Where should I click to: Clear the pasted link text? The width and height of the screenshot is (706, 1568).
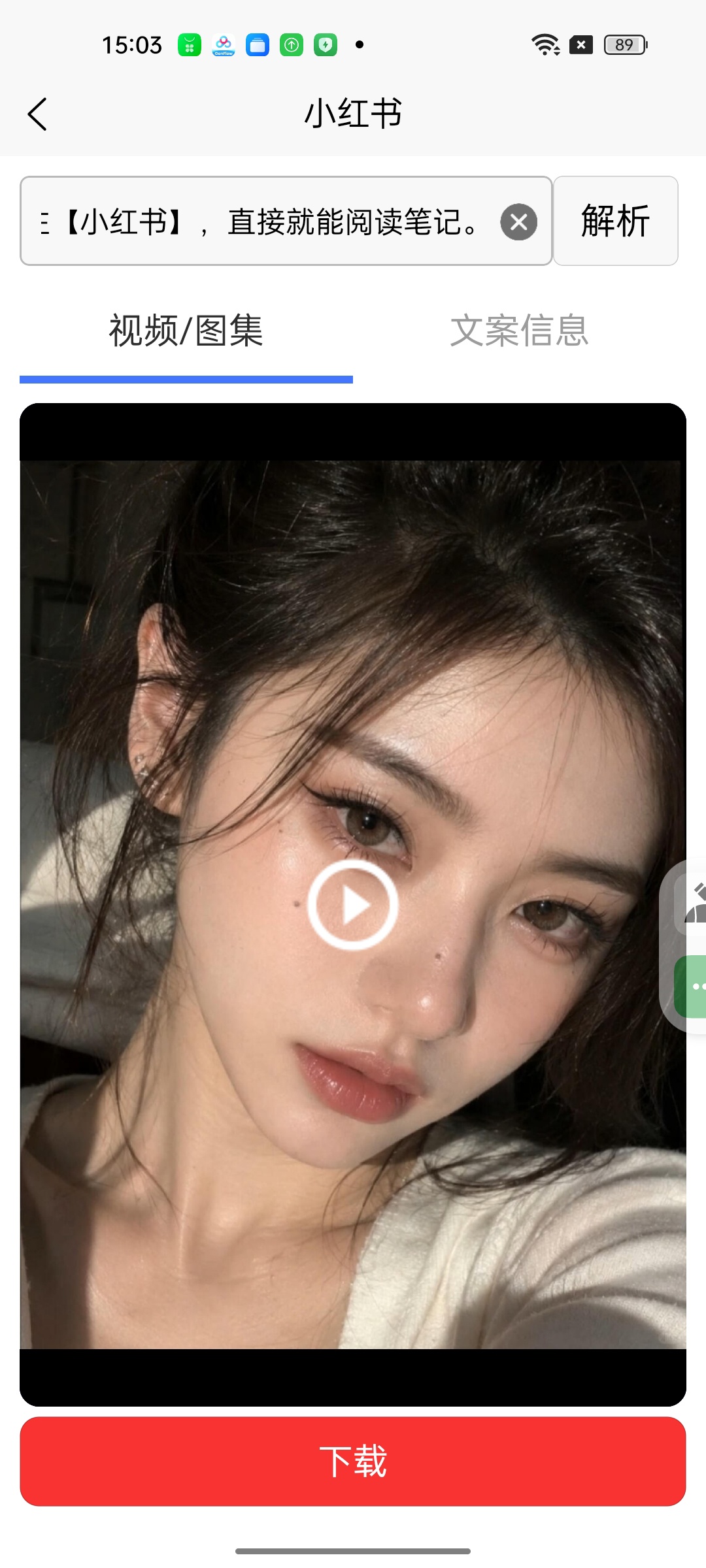[518, 222]
